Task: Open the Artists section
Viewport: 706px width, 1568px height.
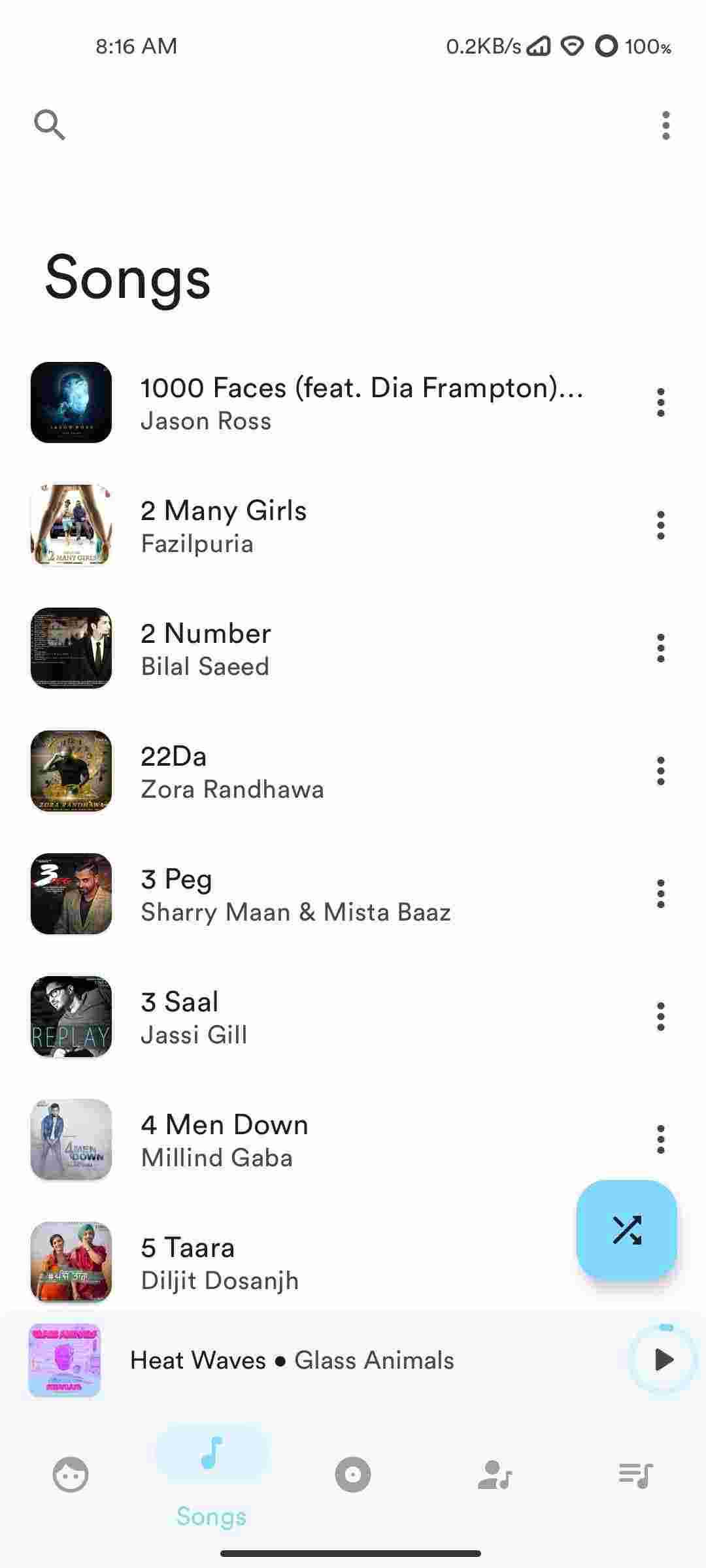Action: (x=494, y=1474)
